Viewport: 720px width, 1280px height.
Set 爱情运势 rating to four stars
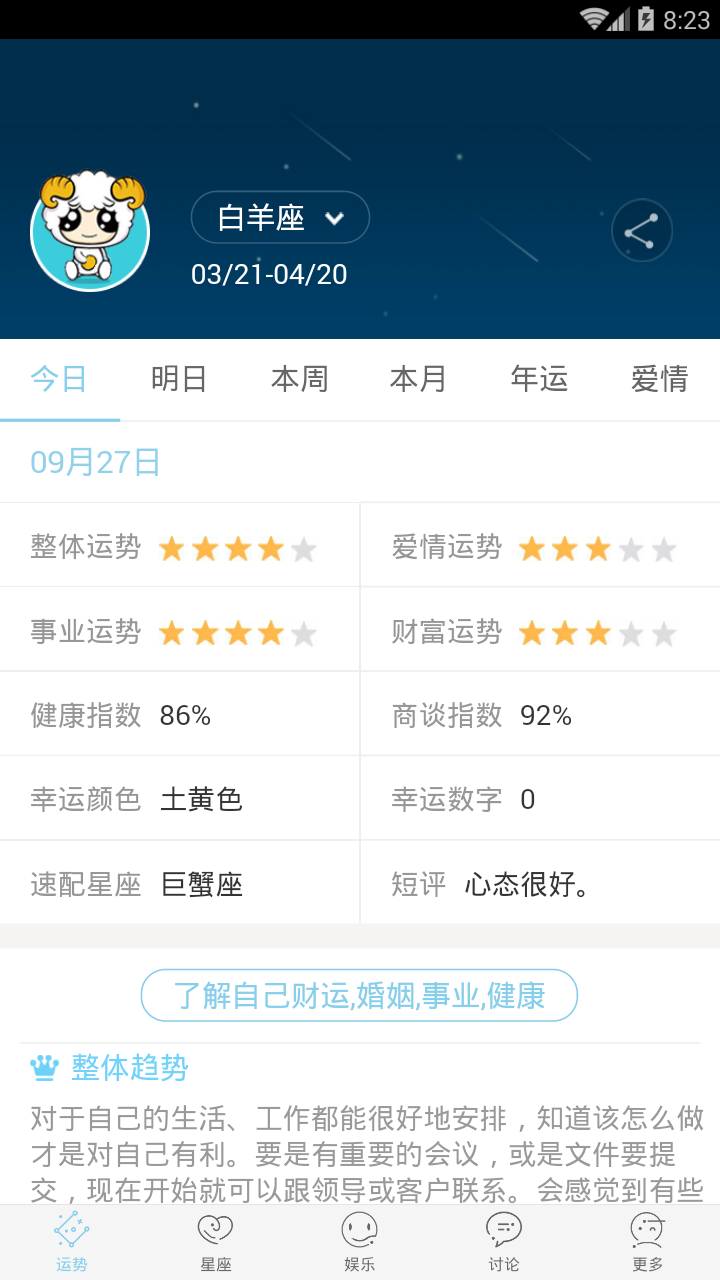[x=631, y=548]
